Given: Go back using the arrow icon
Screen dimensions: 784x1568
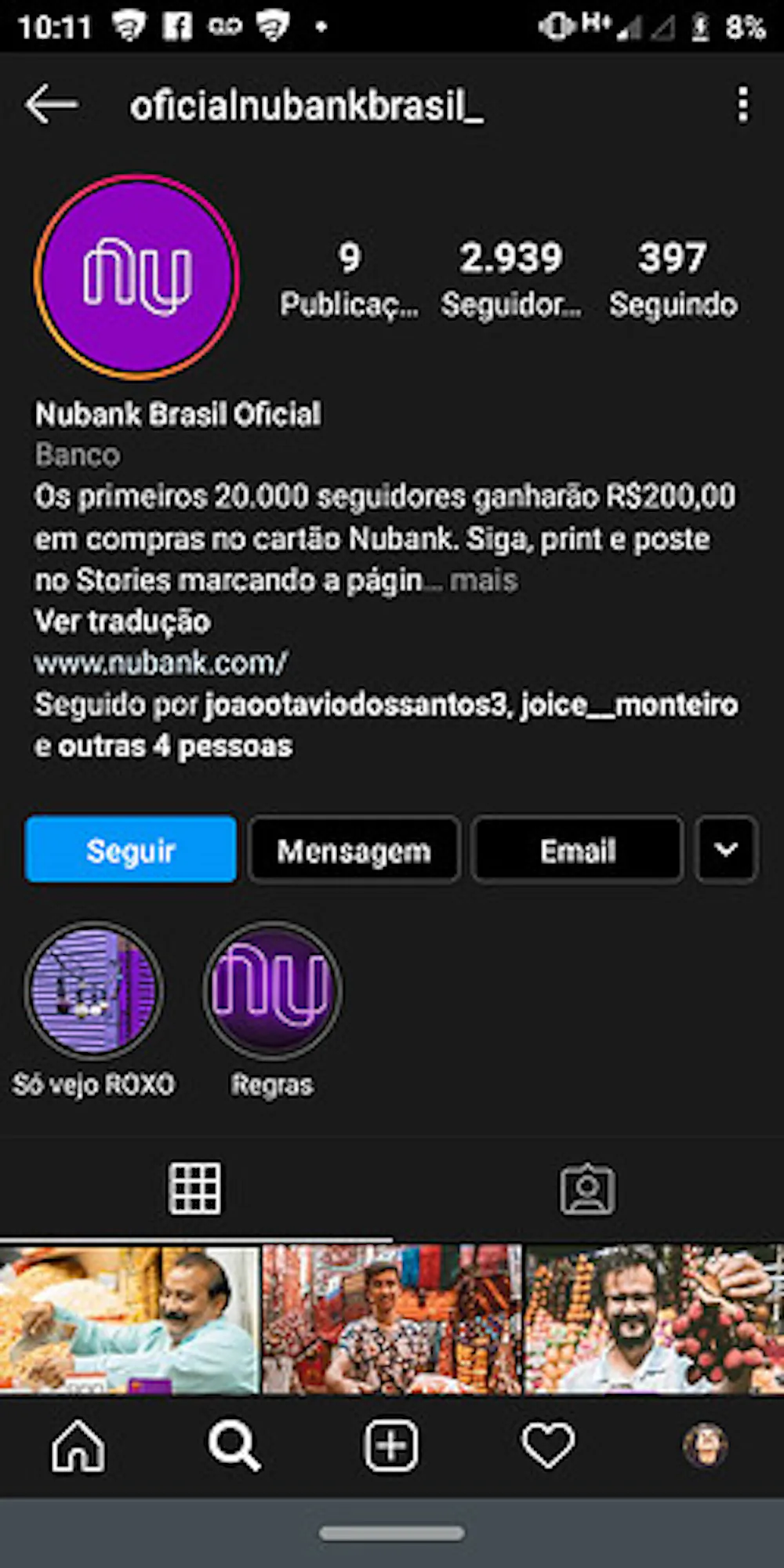Looking at the screenshot, I should click(x=52, y=105).
